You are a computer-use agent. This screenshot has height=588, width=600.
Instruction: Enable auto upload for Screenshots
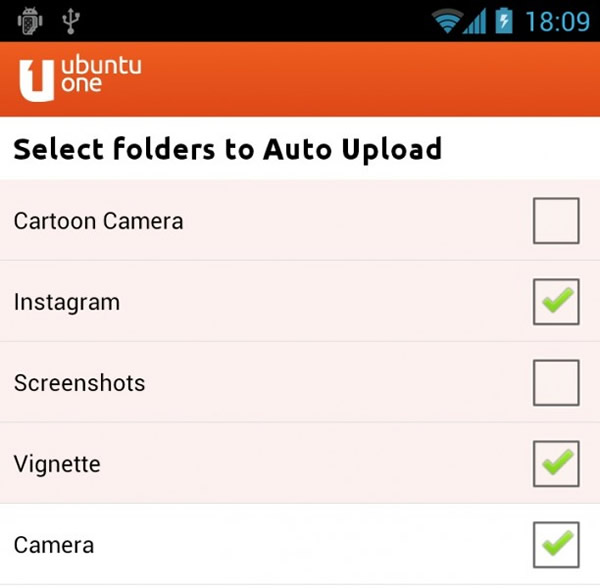[x=555, y=383]
